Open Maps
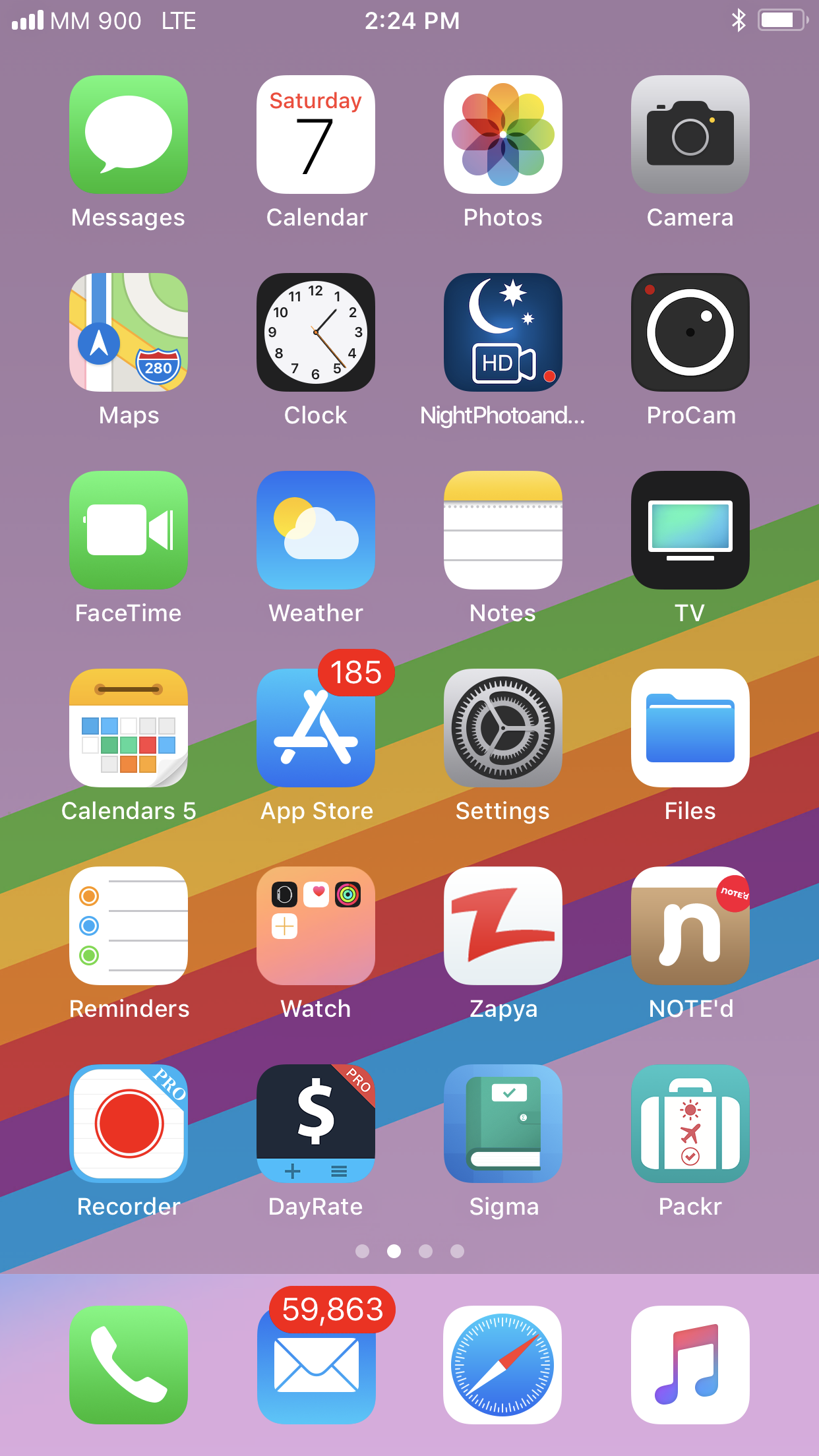Screen dimensions: 819x1456 [129, 332]
